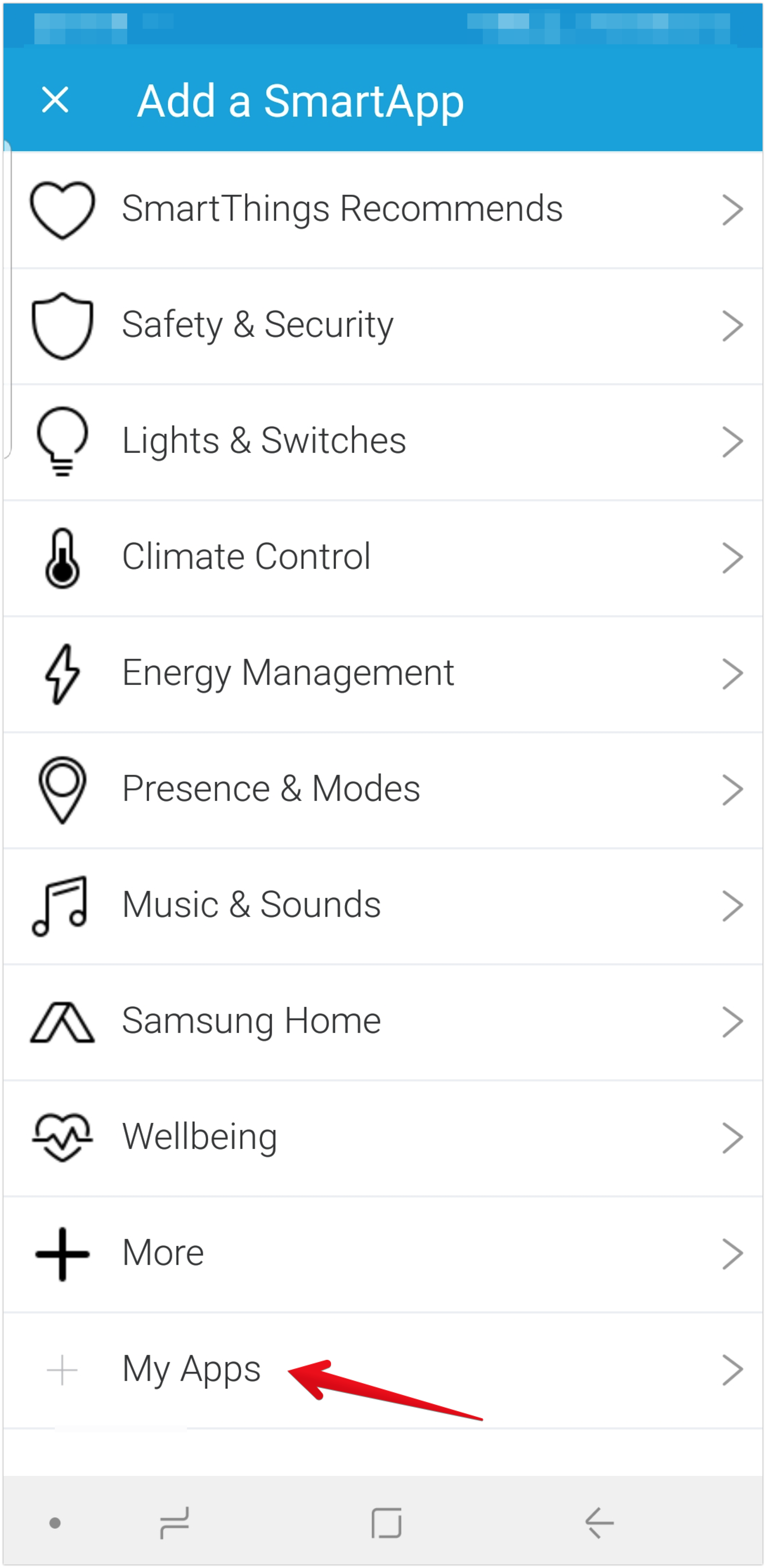Open Music & Sounds category

(x=383, y=905)
